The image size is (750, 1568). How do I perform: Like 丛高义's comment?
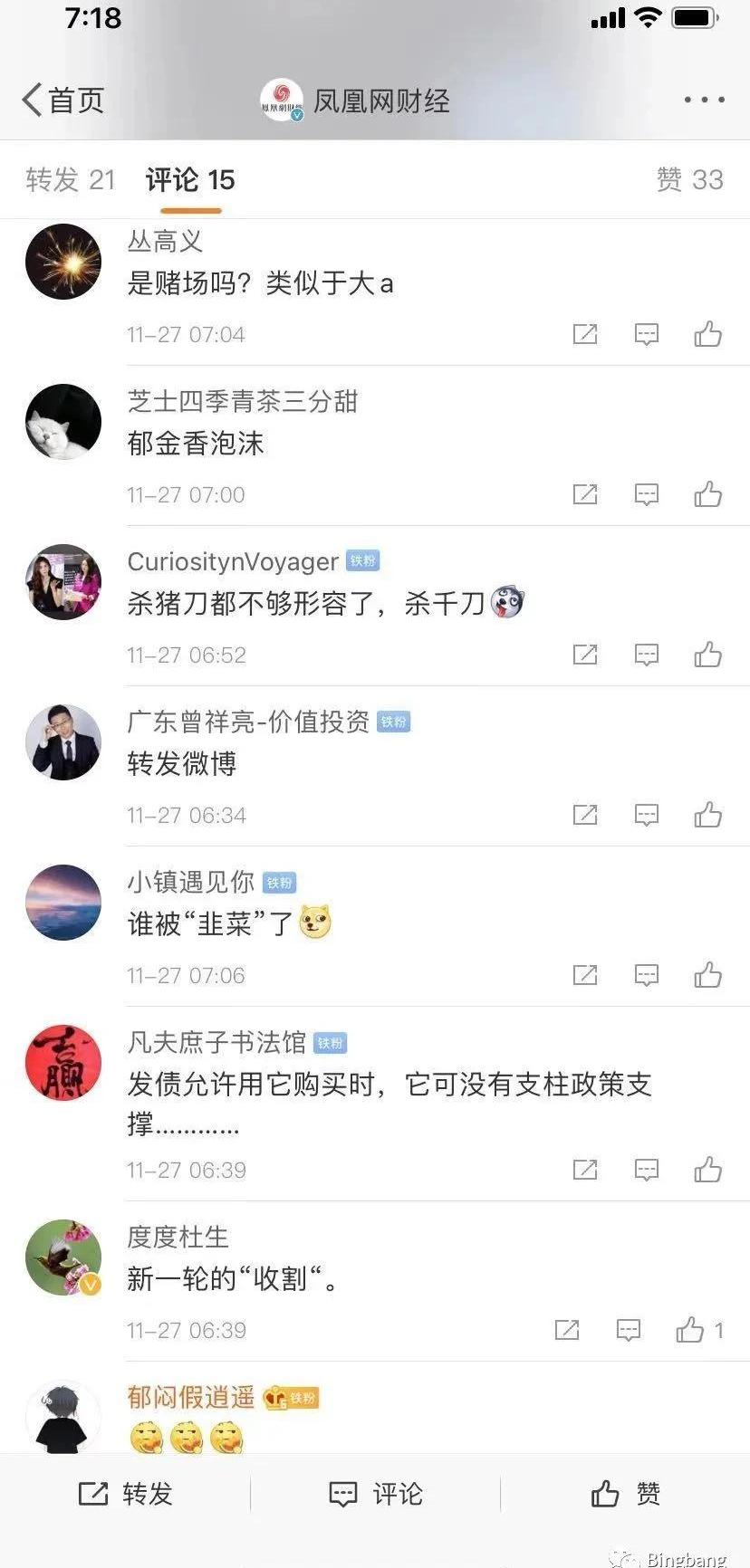[707, 334]
